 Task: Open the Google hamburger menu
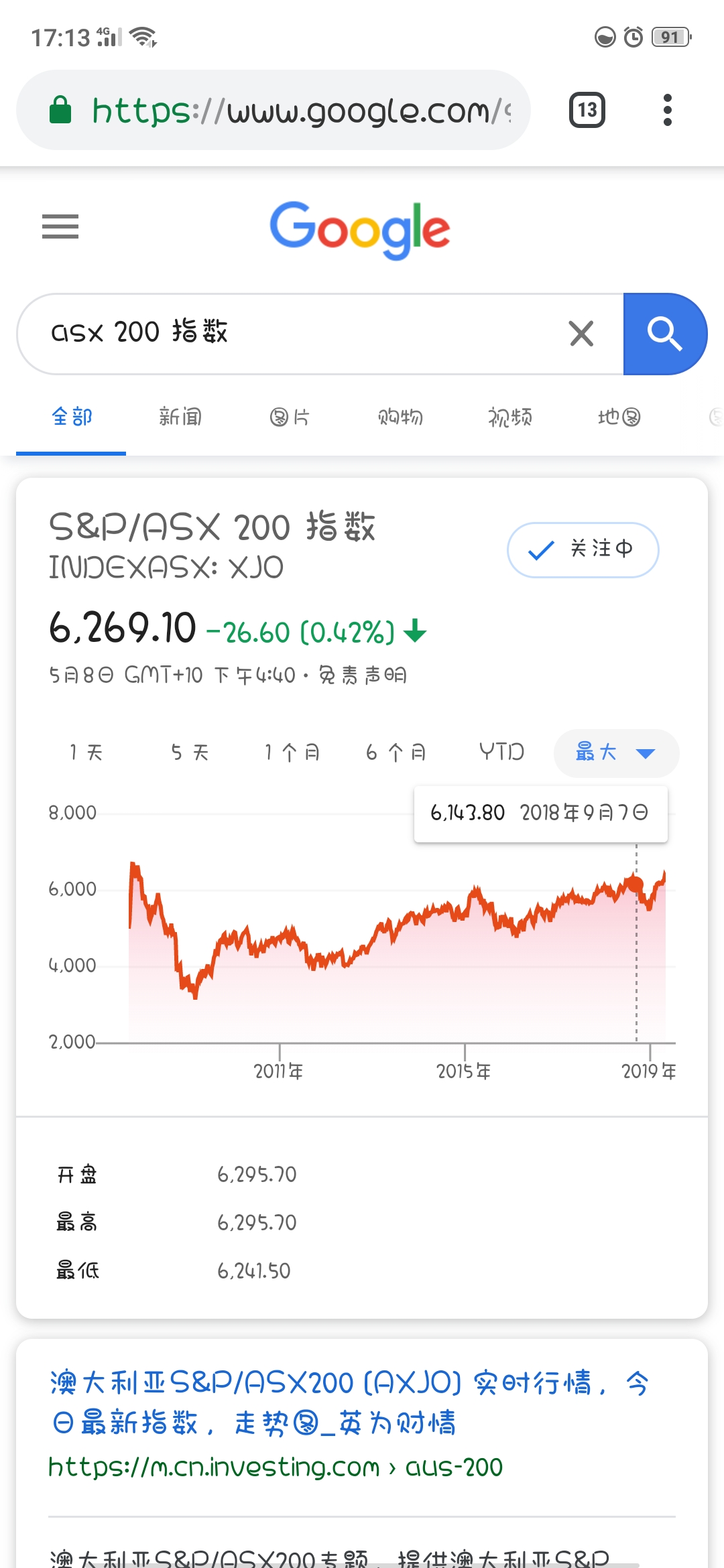pos(60,226)
